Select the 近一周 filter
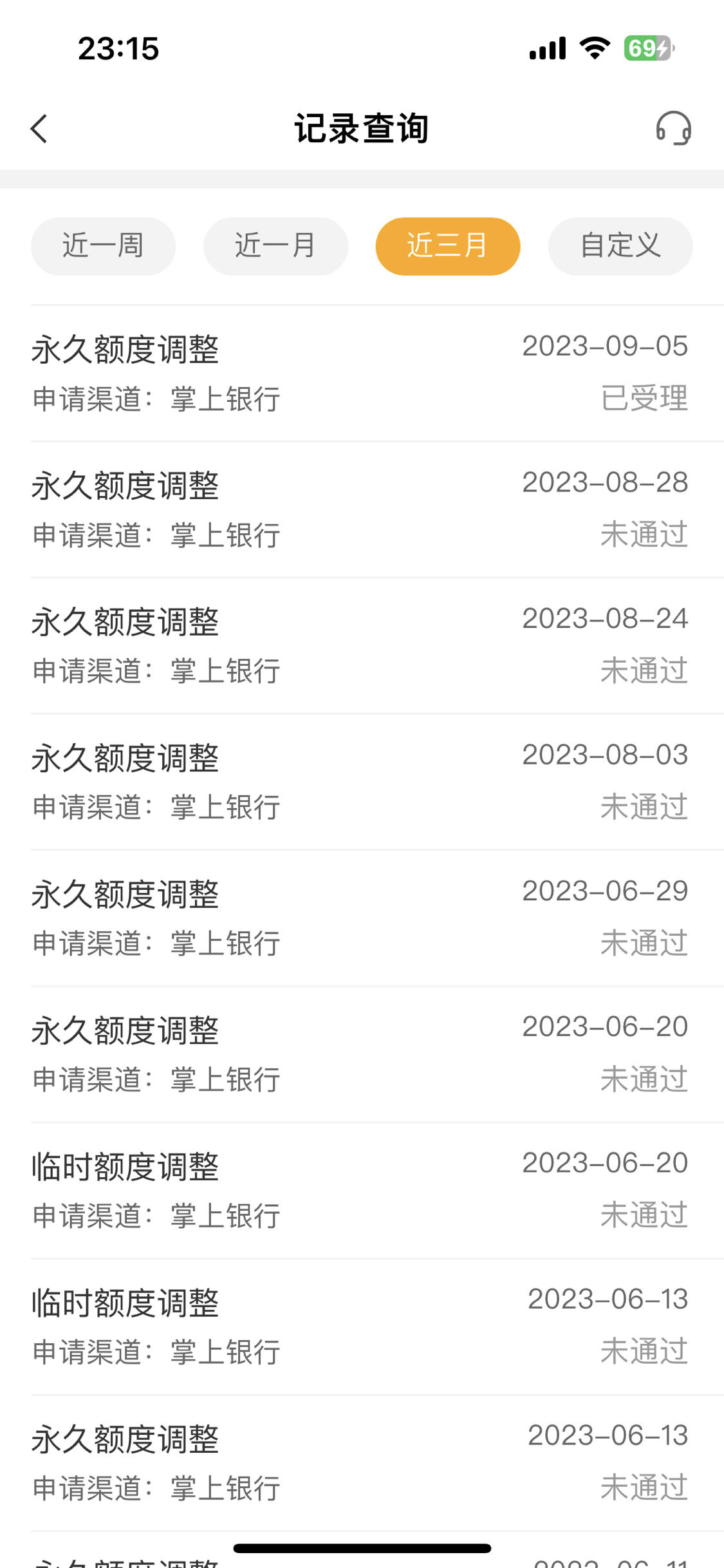The height and width of the screenshot is (1568, 724). point(103,246)
